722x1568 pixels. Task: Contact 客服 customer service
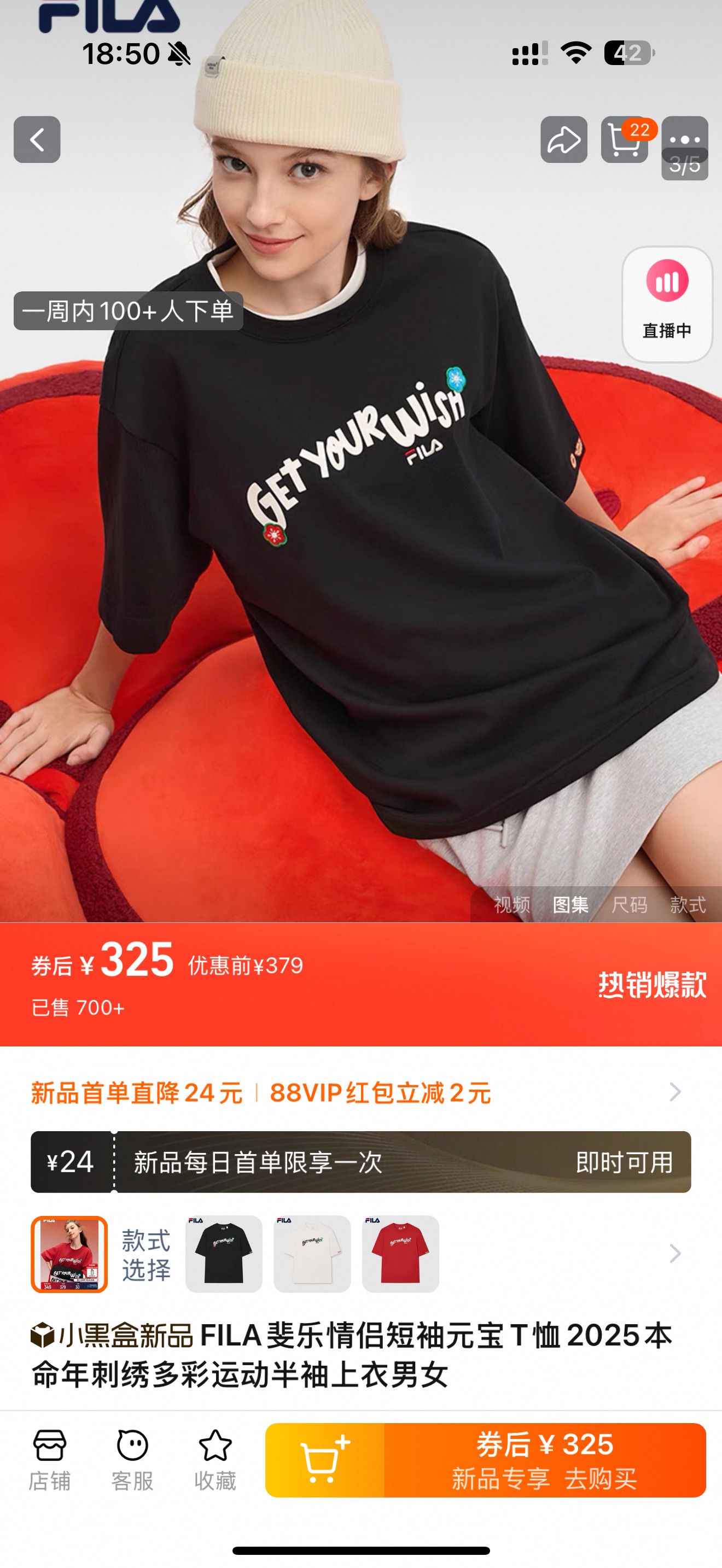click(x=132, y=1459)
